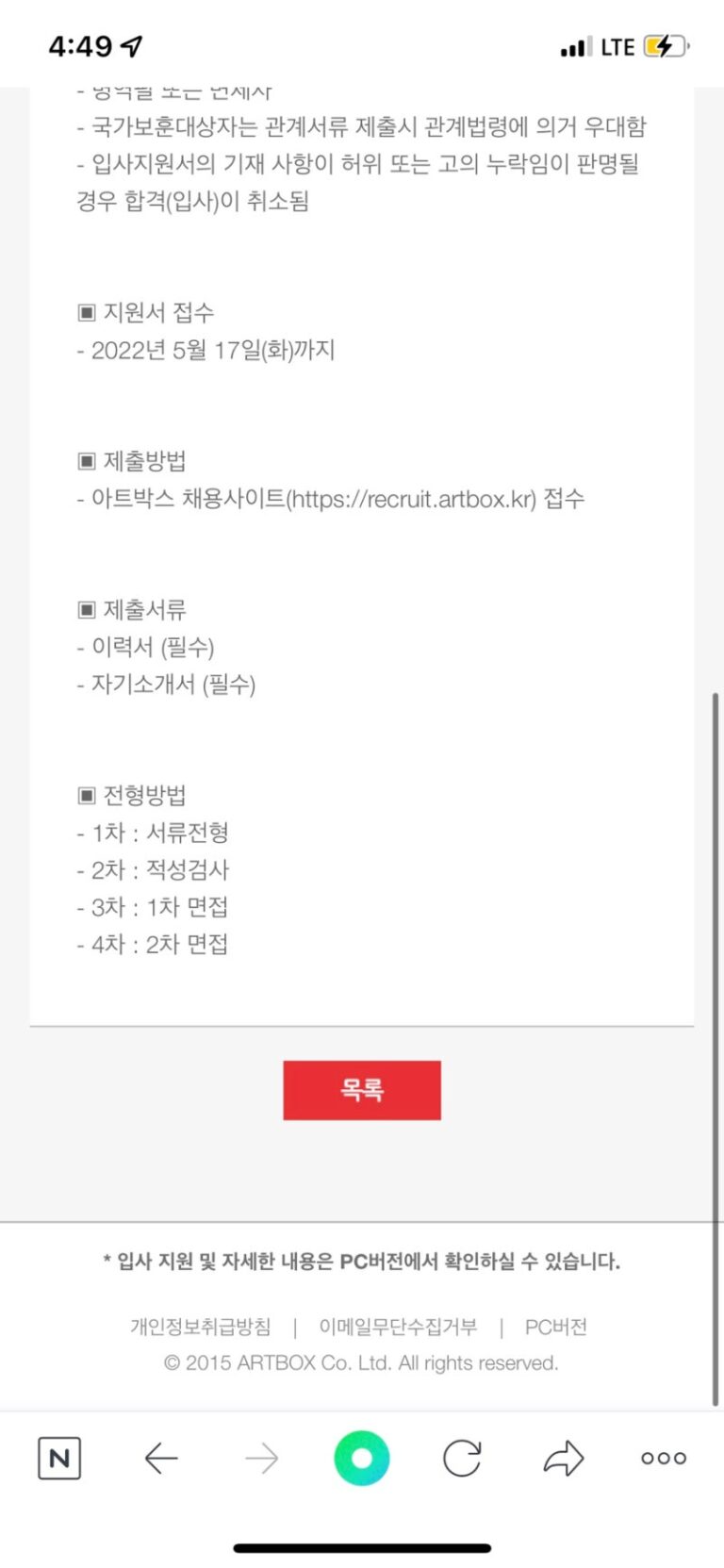Image resolution: width=724 pixels, height=1568 pixels.
Task: Share this page
Action: 564,1459
